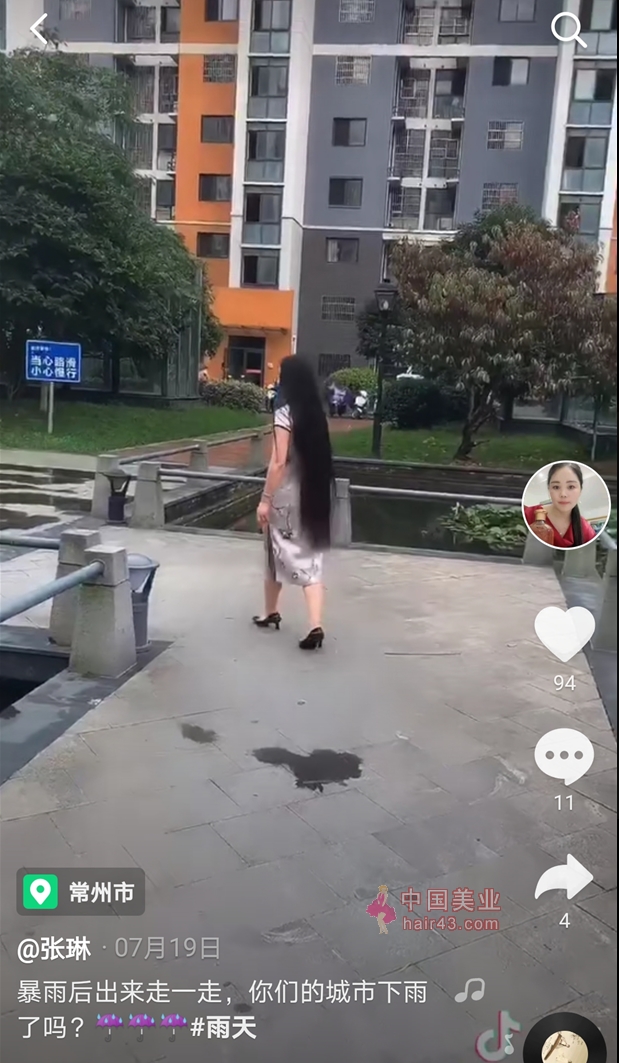This screenshot has height=1063, width=619.
Task: Open the @张琳 username link
Action: (x=54, y=948)
